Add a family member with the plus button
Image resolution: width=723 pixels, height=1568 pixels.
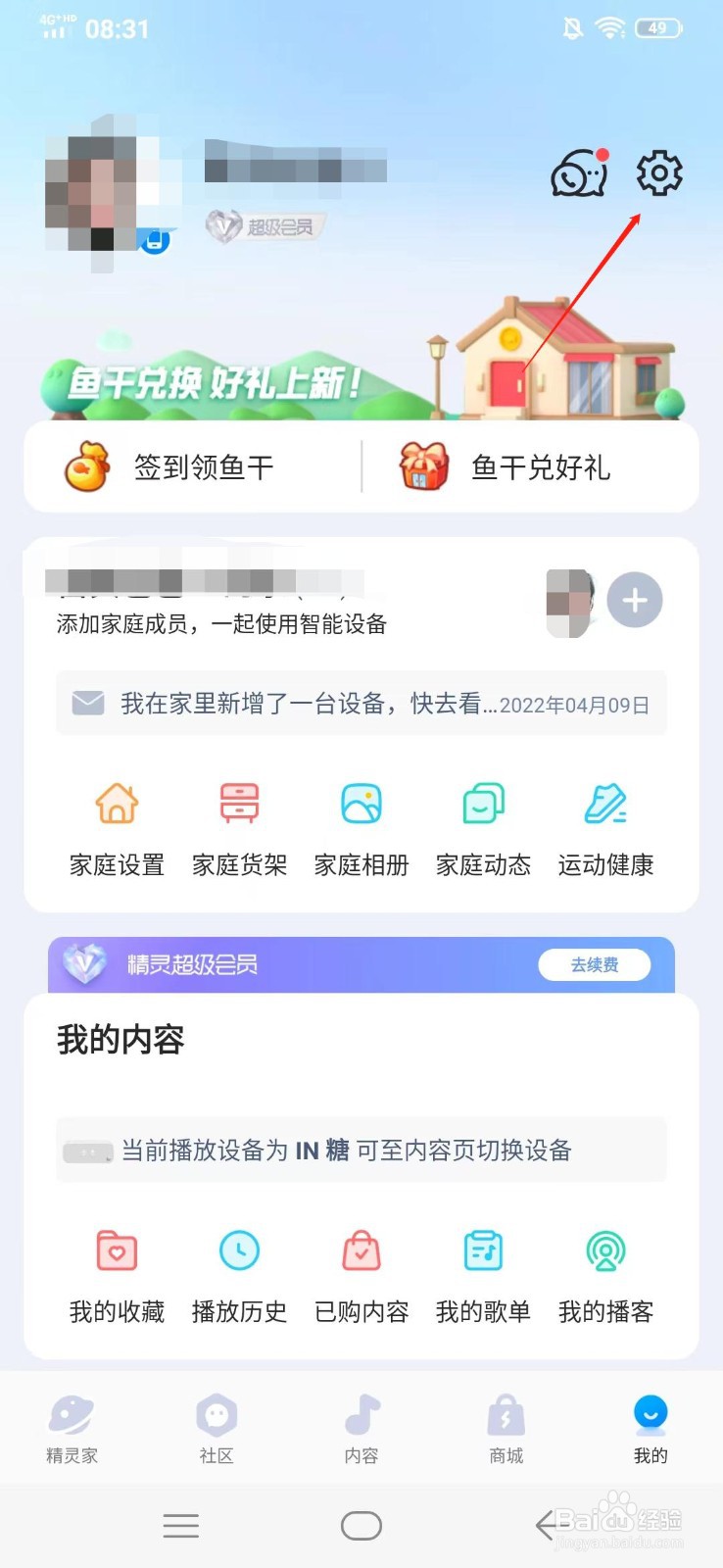635,600
